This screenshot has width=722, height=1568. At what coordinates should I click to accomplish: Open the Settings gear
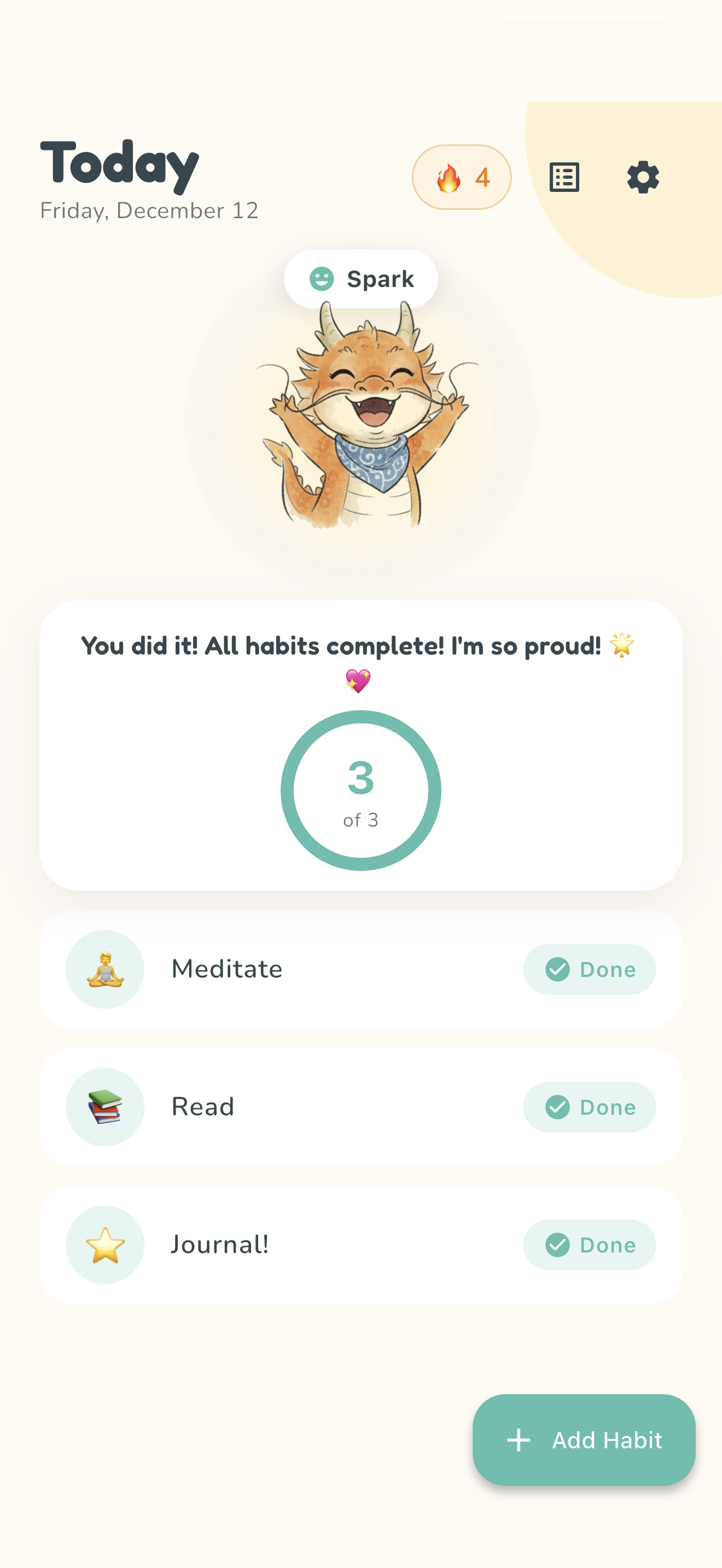pyautogui.click(x=643, y=177)
